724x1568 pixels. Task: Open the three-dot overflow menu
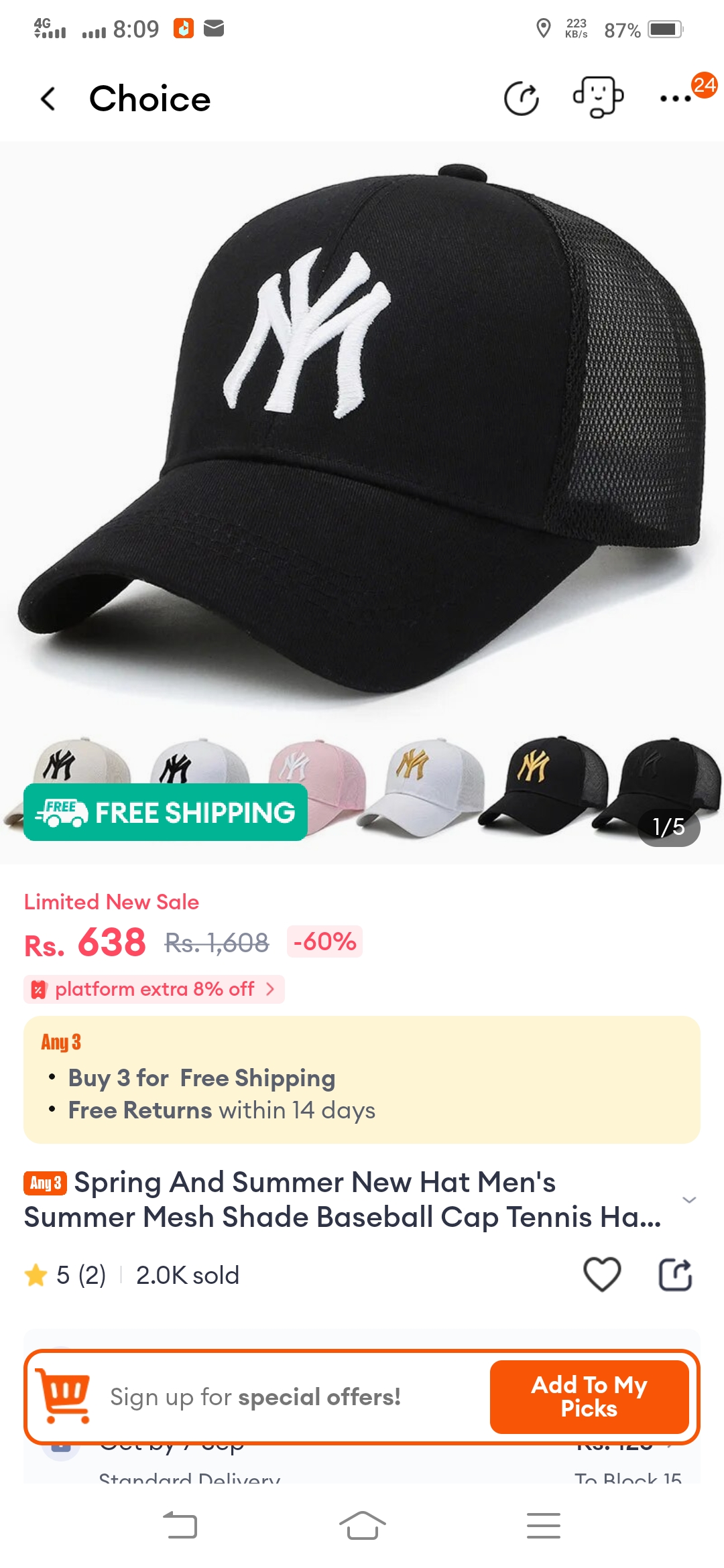(675, 99)
